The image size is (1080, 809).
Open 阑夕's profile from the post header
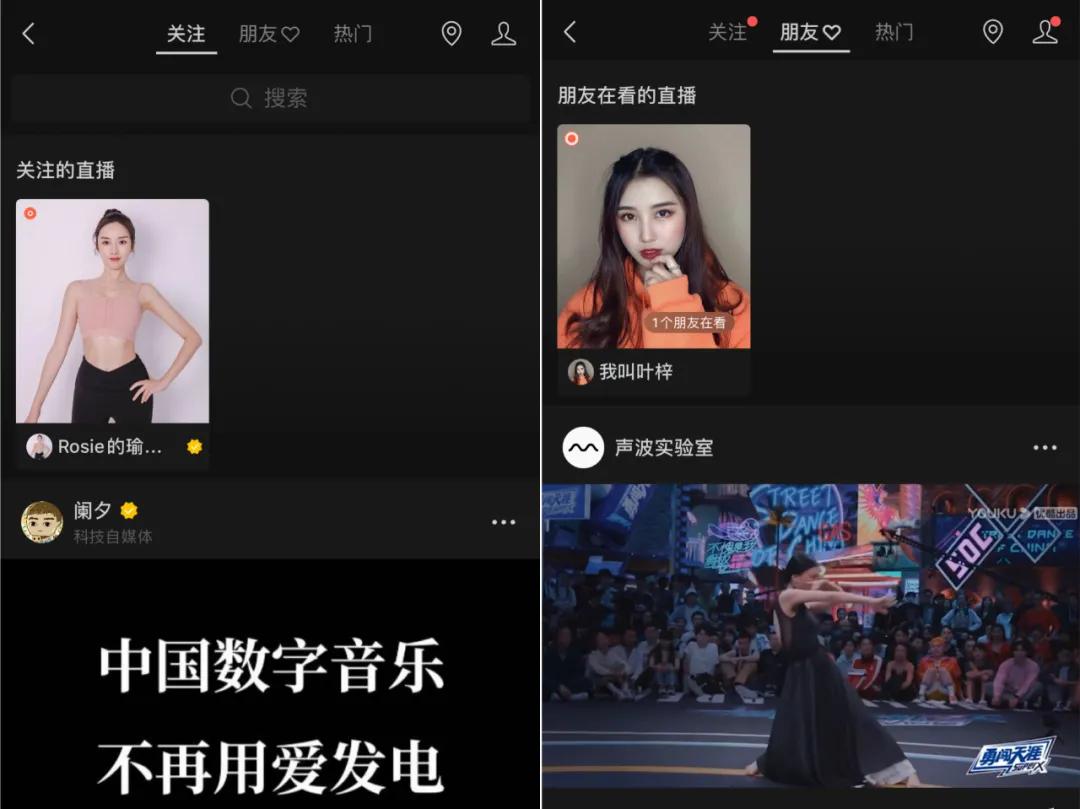(x=92, y=511)
